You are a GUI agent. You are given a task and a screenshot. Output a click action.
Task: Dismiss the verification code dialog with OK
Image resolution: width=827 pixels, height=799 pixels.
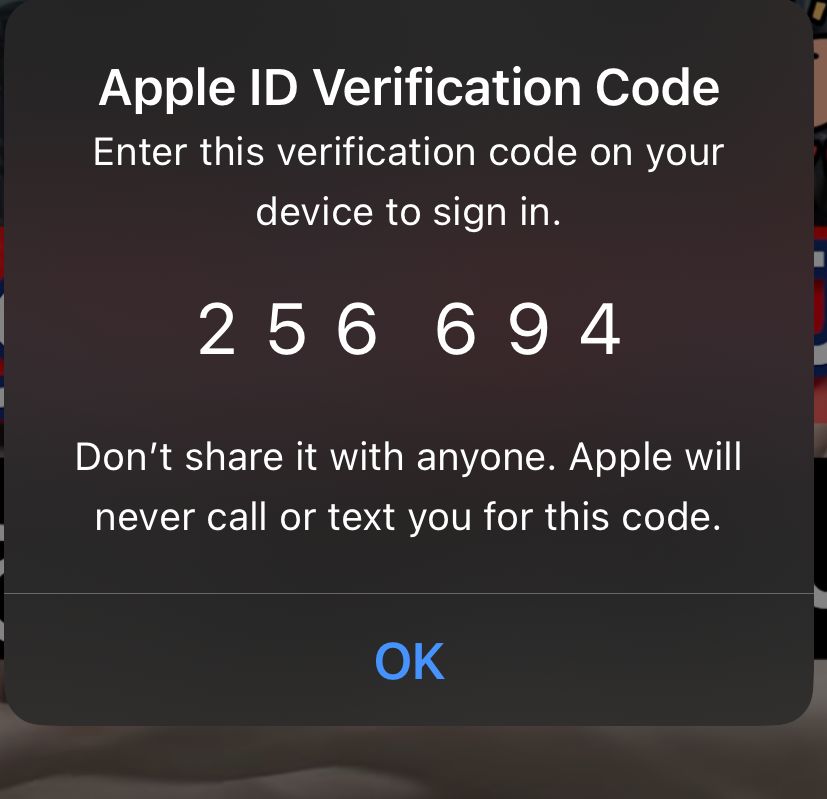(409, 661)
